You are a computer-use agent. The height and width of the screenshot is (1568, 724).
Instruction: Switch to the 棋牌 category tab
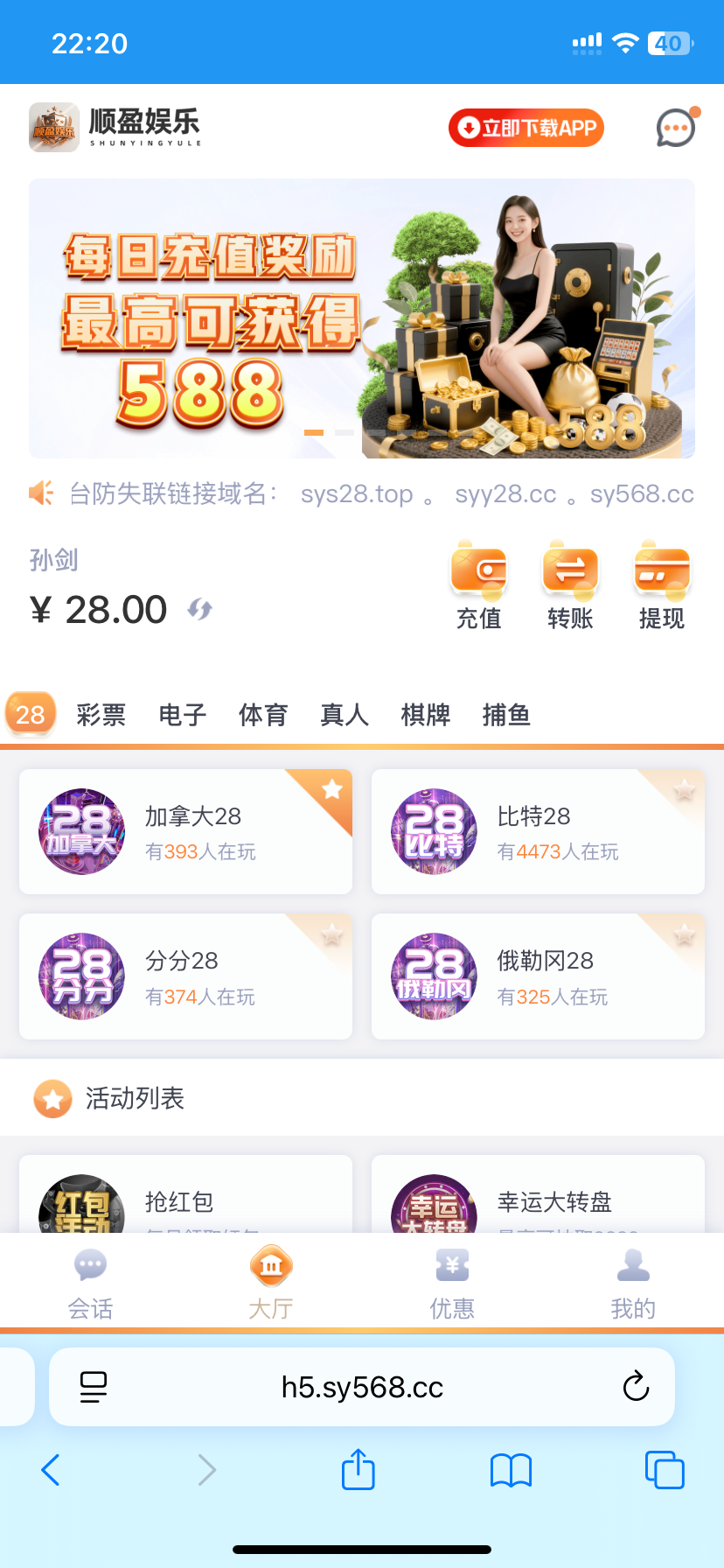[x=425, y=715]
